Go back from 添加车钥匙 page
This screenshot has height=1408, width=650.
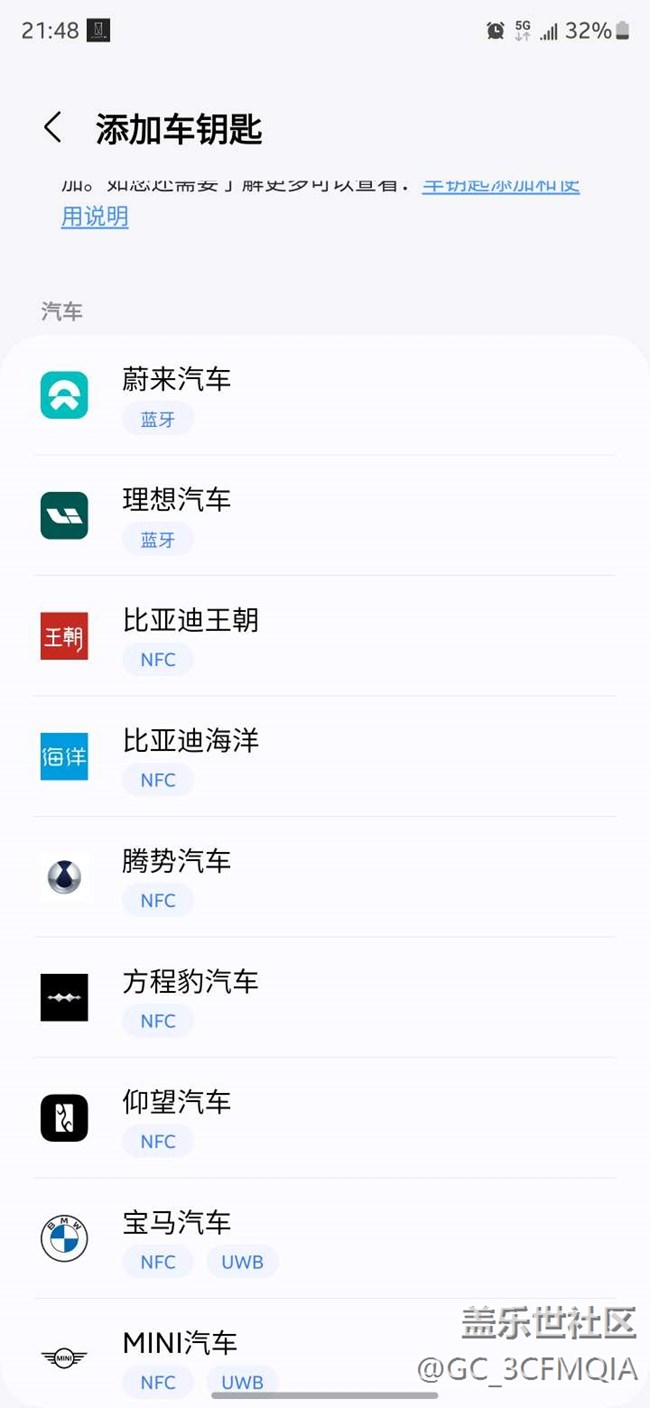coord(53,128)
